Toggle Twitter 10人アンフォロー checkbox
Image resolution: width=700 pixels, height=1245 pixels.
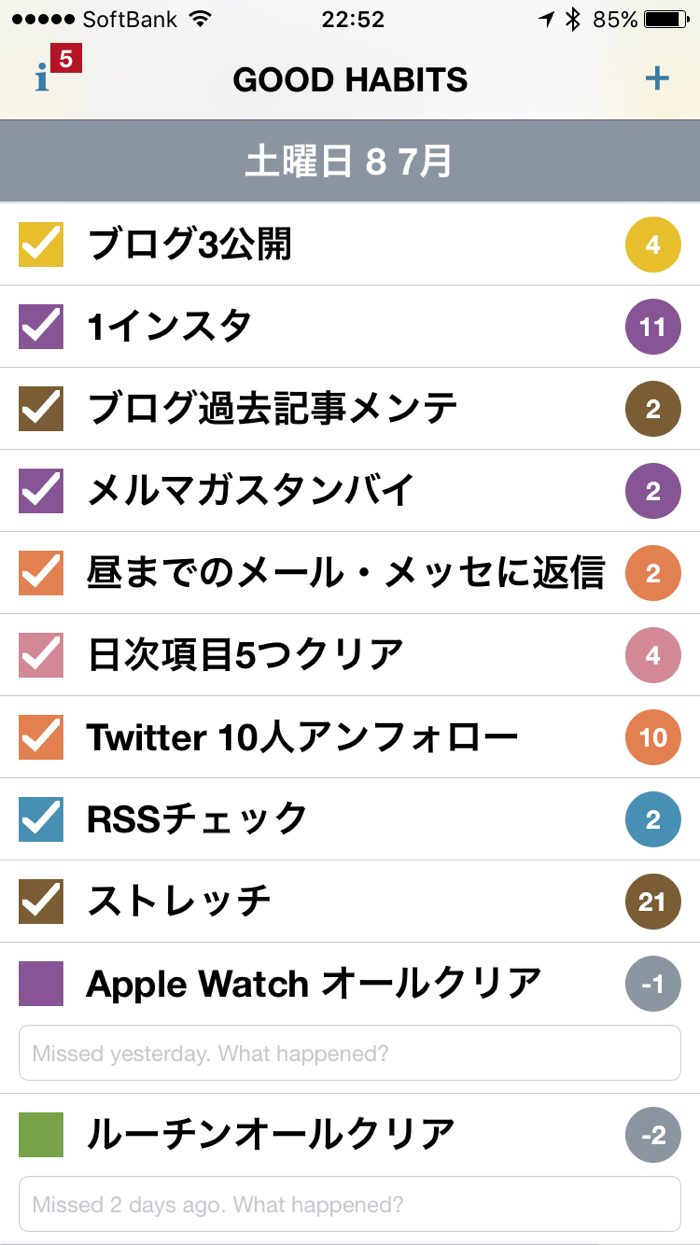pyautogui.click(x=41, y=737)
